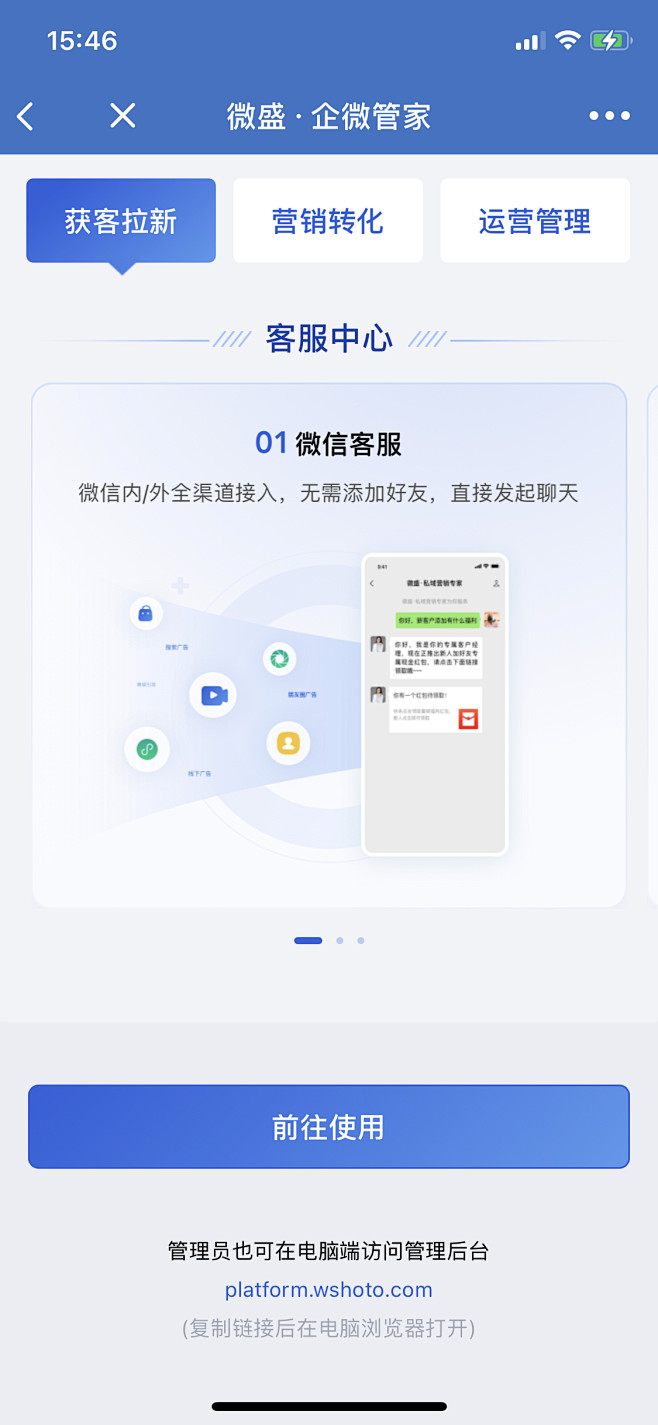Close the 微盛·企微管家 page

click(x=122, y=117)
